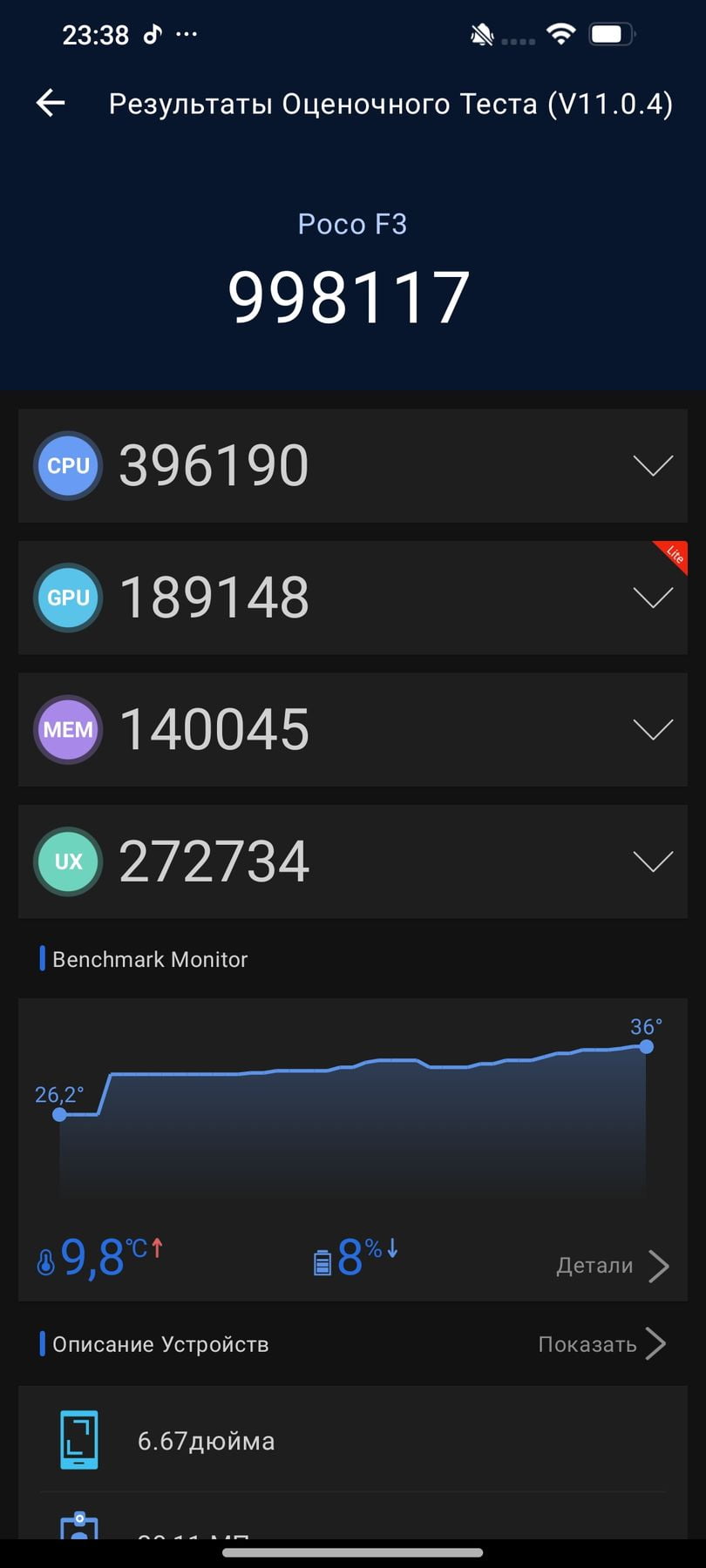Expand the UX score details
Screen dimensions: 706x1568
point(653,862)
